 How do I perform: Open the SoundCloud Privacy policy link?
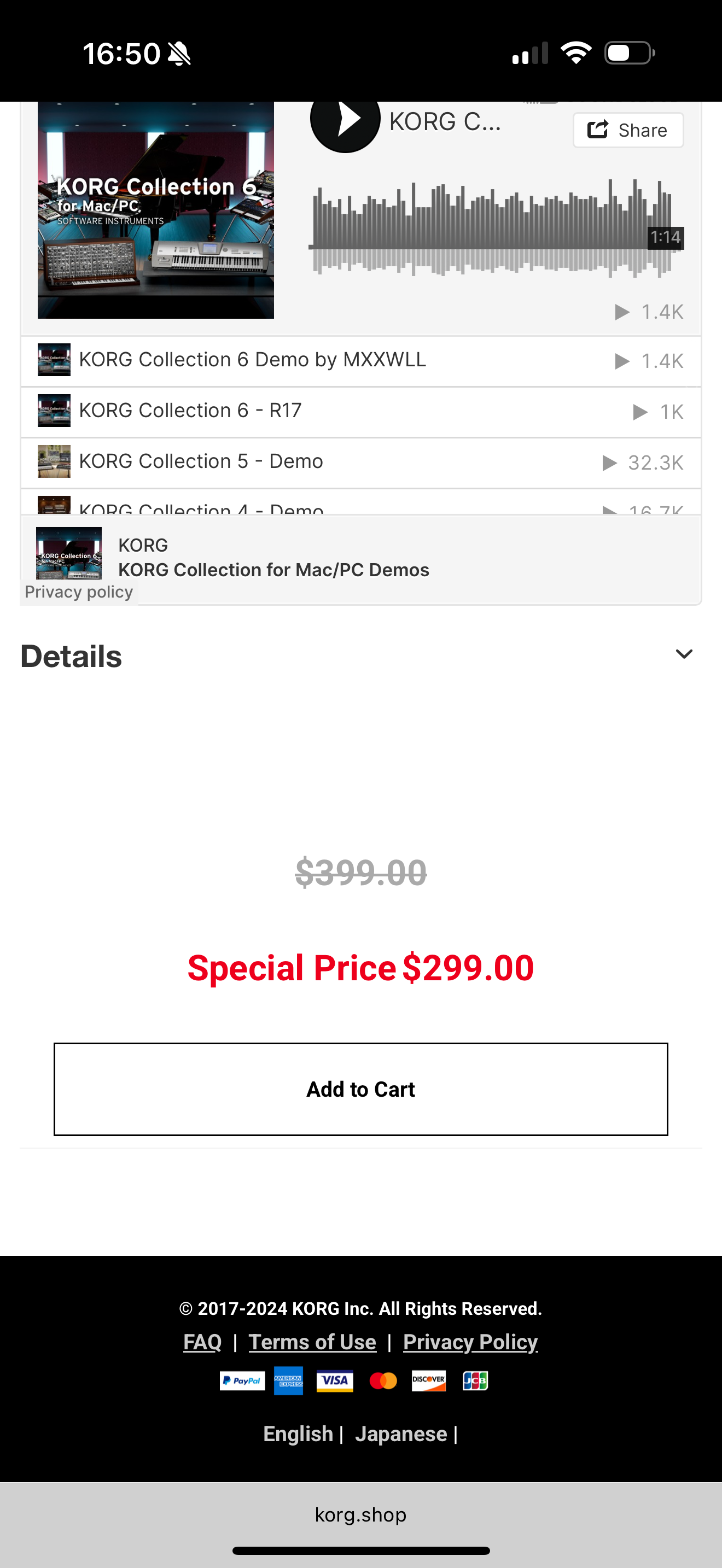pyautogui.click(x=79, y=592)
